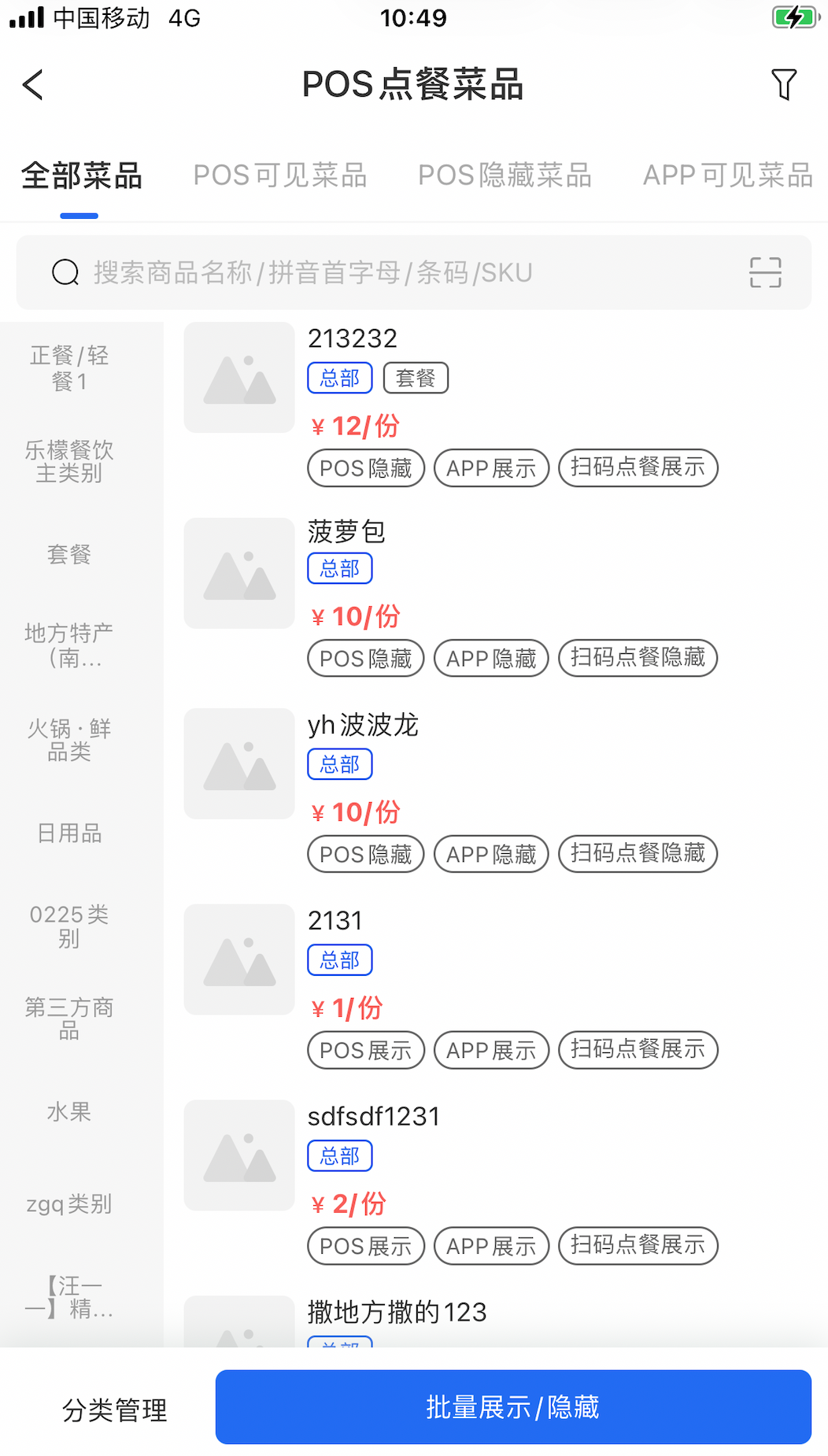The height and width of the screenshot is (1456, 828).
Task: Open the 菠萝包 dish
Action: [346, 532]
